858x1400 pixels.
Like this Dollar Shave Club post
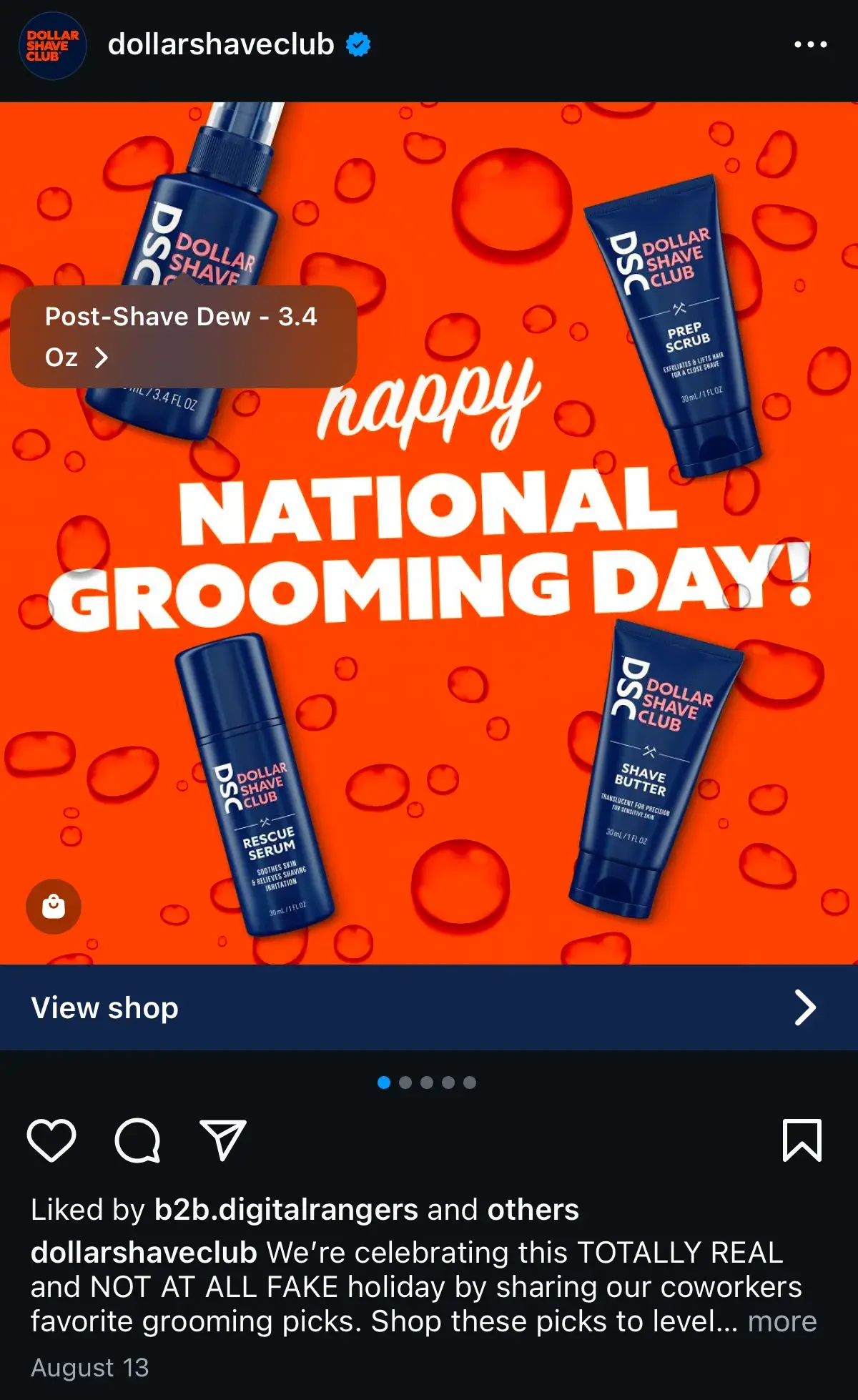[x=51, y=1140]
